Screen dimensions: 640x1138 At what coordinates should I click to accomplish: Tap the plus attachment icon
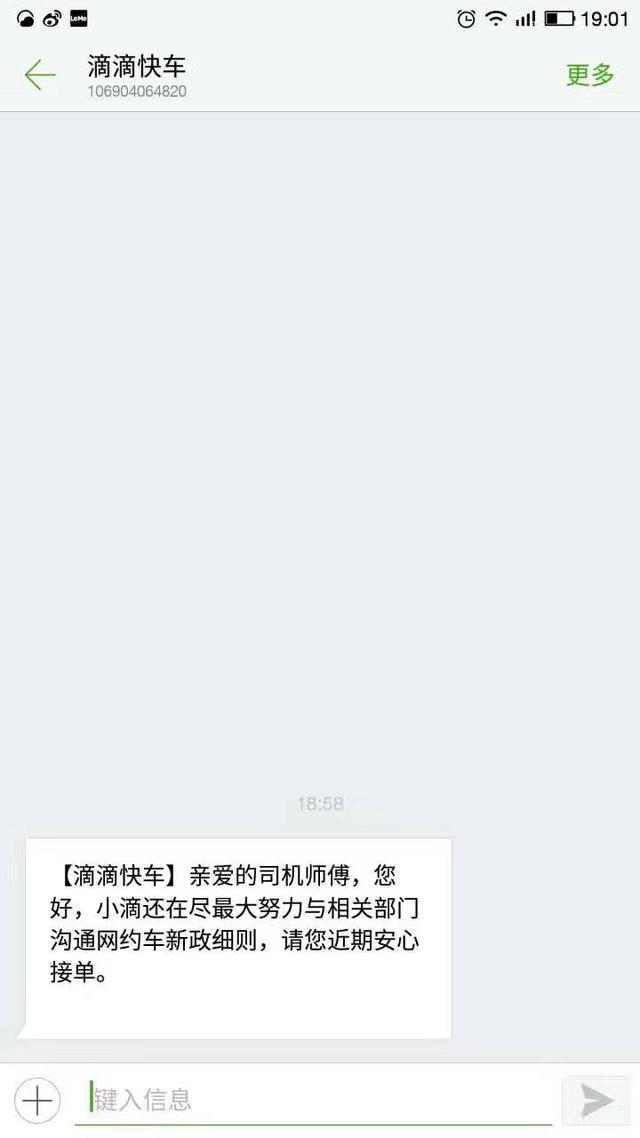[37, 1101]
